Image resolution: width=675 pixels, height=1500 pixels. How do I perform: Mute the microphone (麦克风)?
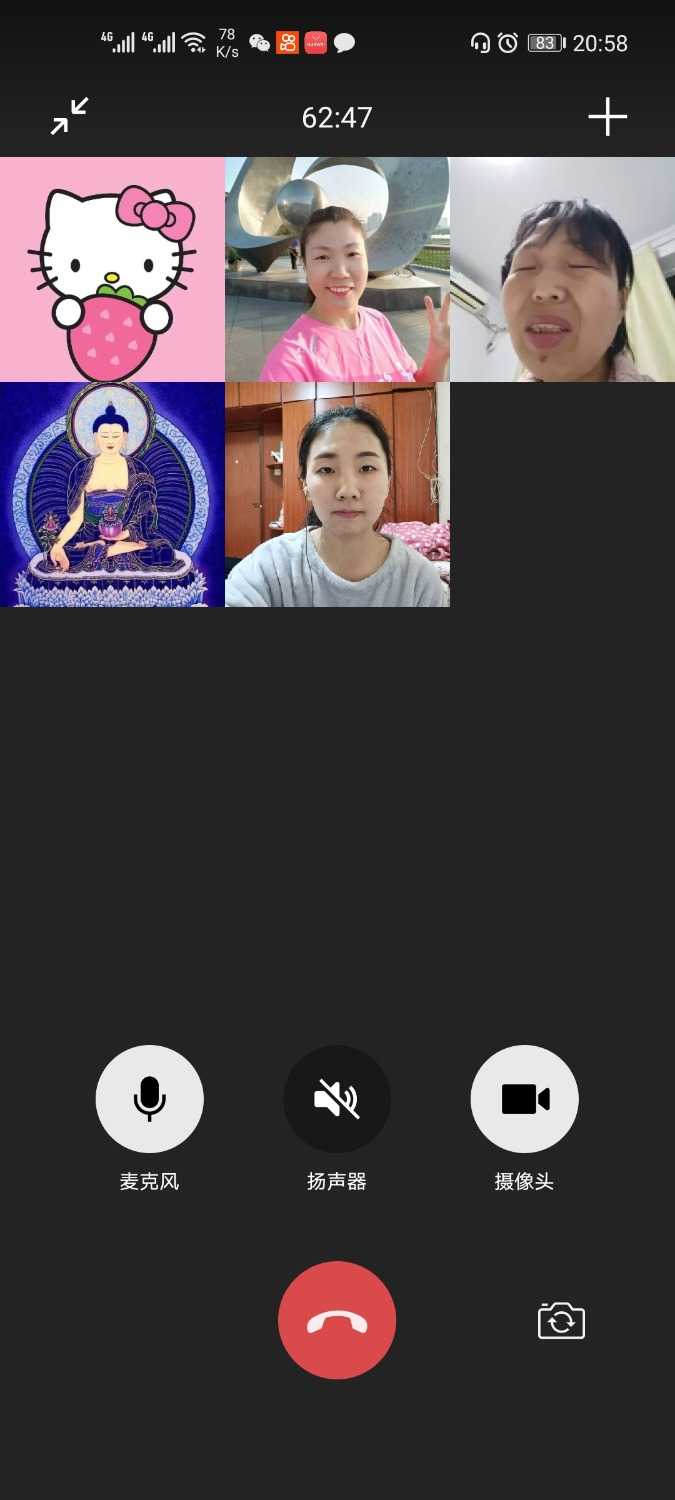(149, 1099)
